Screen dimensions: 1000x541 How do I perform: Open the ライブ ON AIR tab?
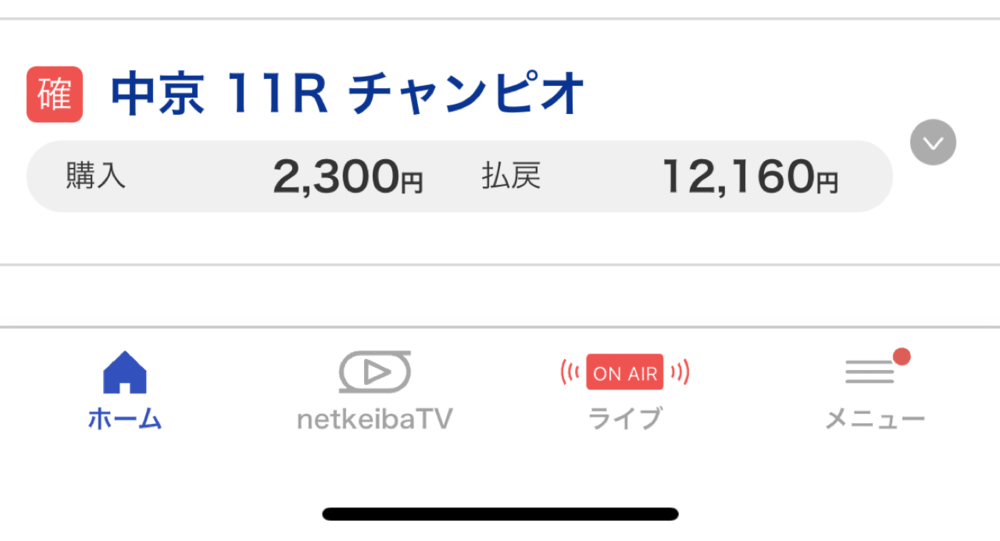[x=625, y=391]
